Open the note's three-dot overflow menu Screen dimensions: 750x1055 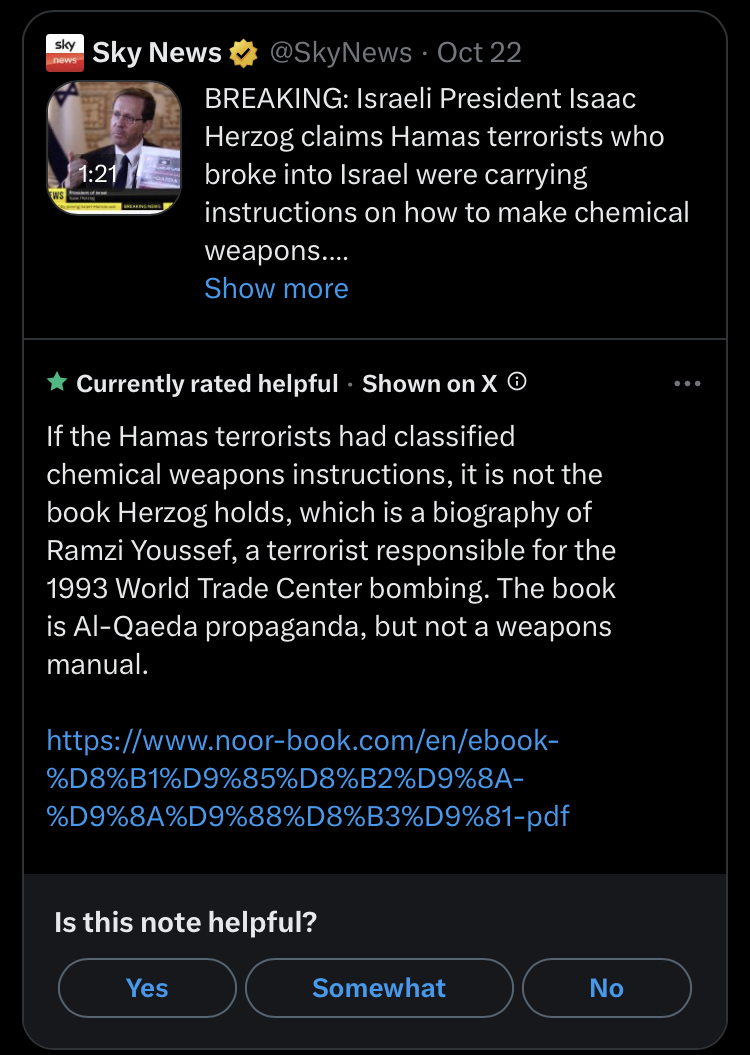pos(687,383)
